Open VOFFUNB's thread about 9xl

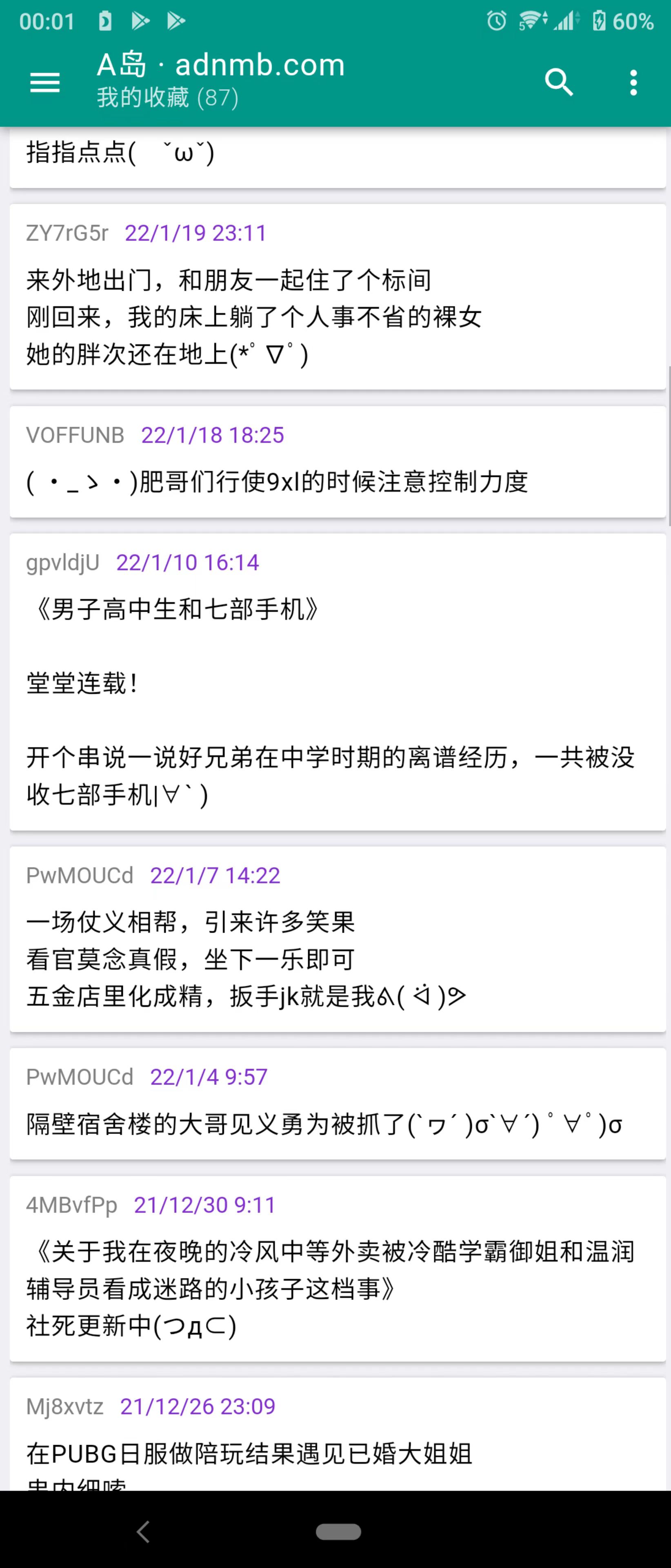pyautogui.click(x=338, y=462)
